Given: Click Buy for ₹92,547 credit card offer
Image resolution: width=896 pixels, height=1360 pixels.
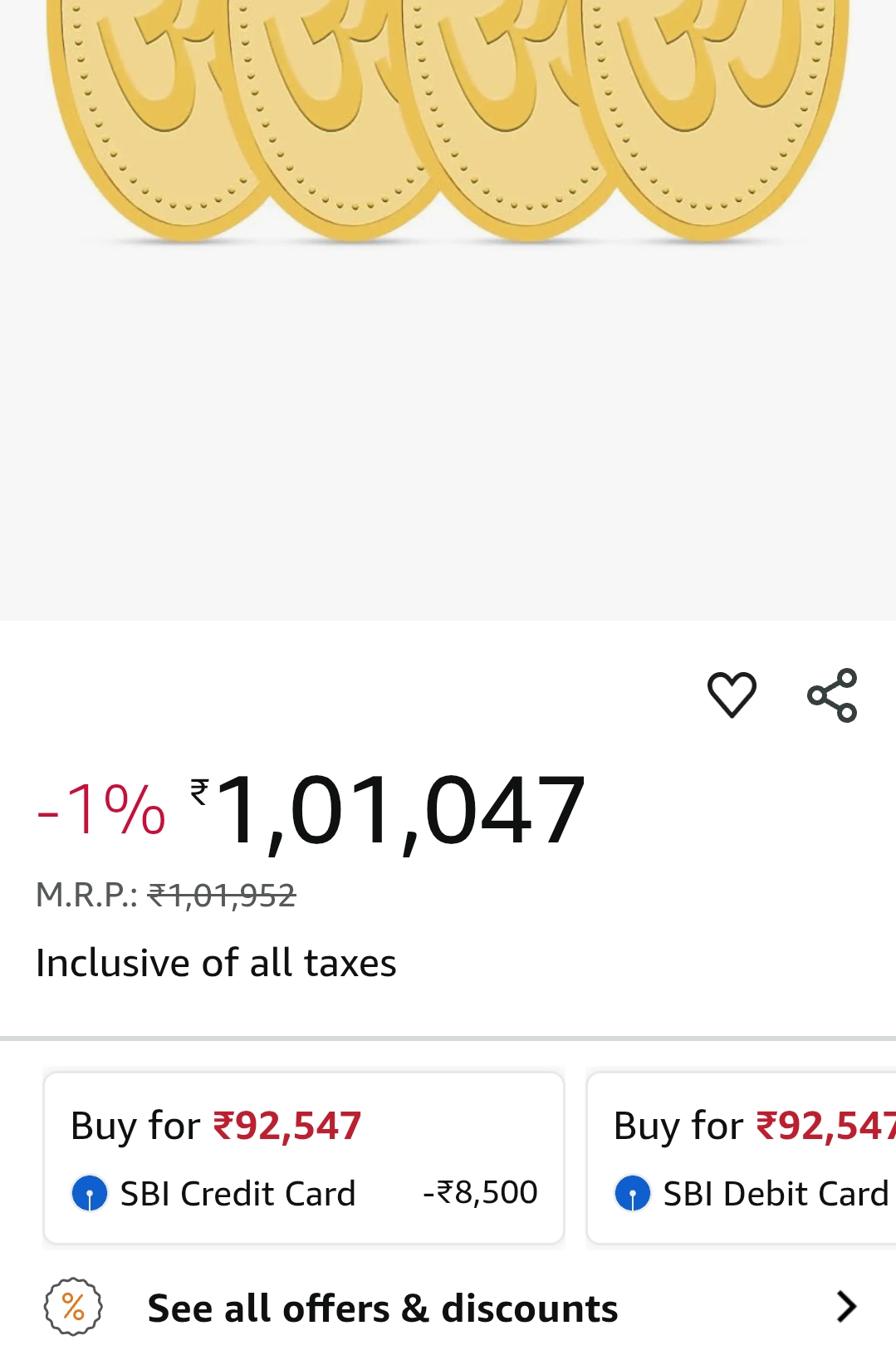Looking at the screenshot, I should point(217,1125).
